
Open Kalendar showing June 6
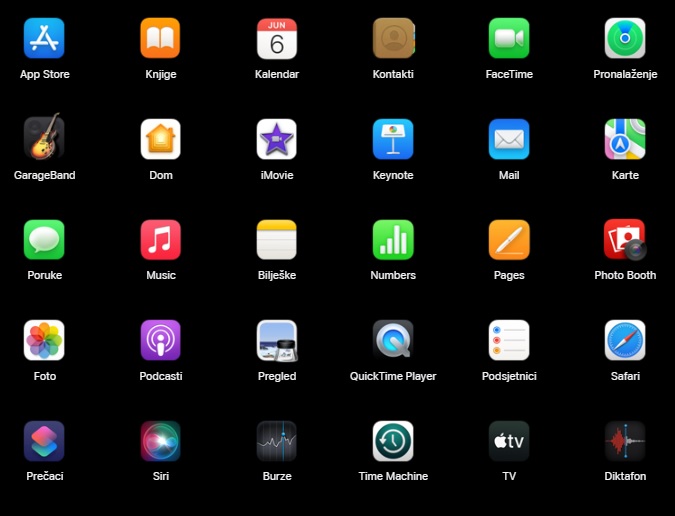pos(277,39)
